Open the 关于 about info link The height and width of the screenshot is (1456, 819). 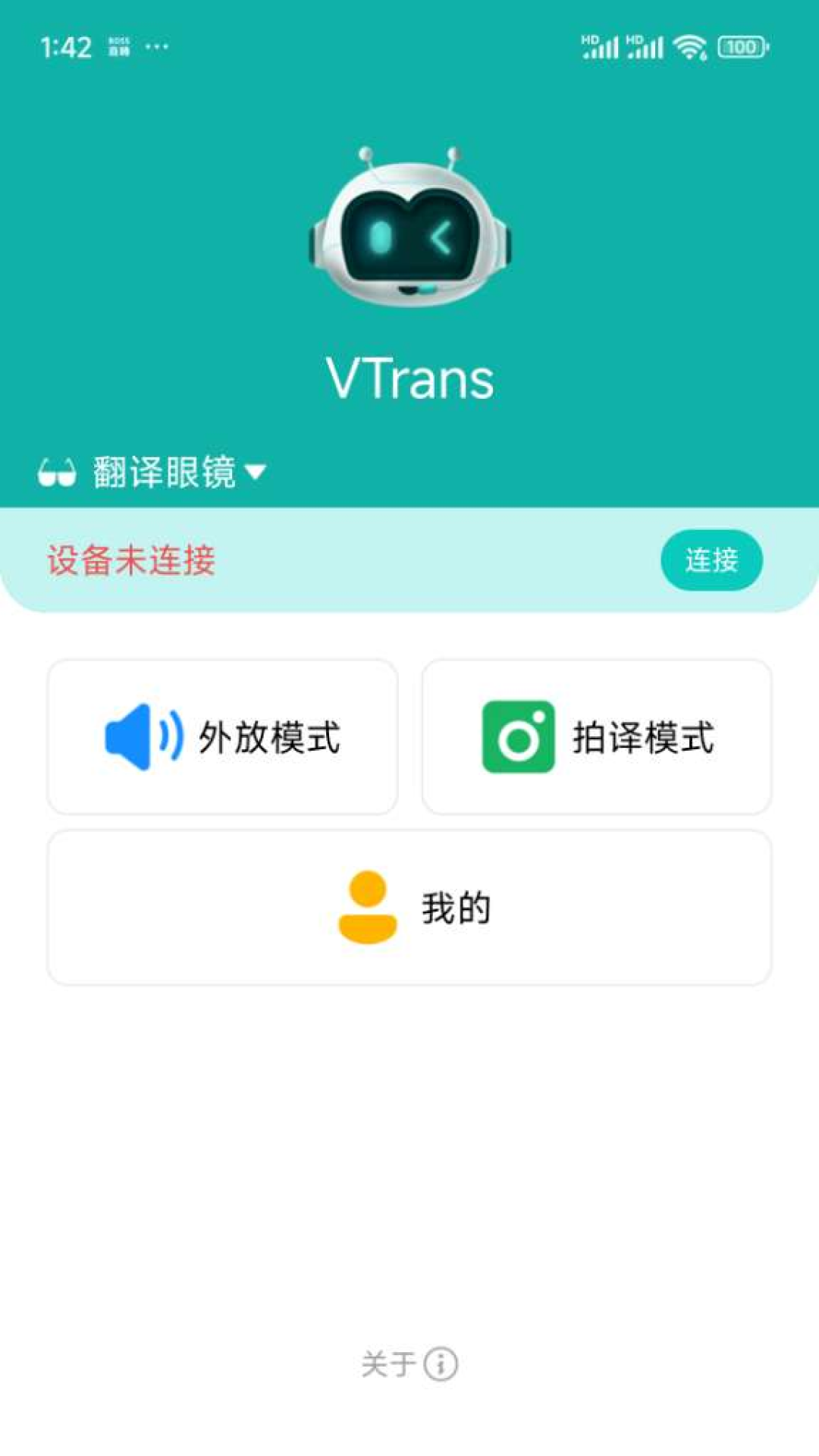point(409,1364)
